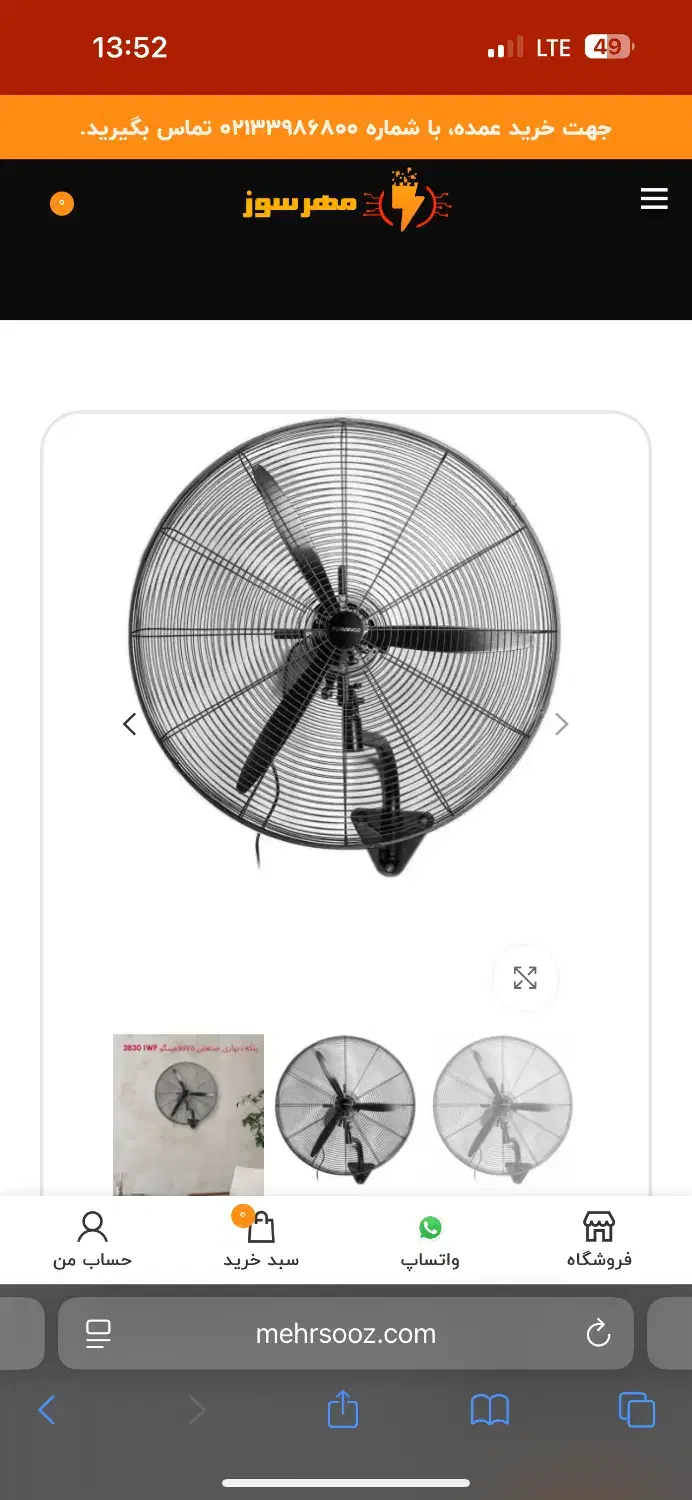
Task: Open the cart counter in header
Action: (62, 204)
